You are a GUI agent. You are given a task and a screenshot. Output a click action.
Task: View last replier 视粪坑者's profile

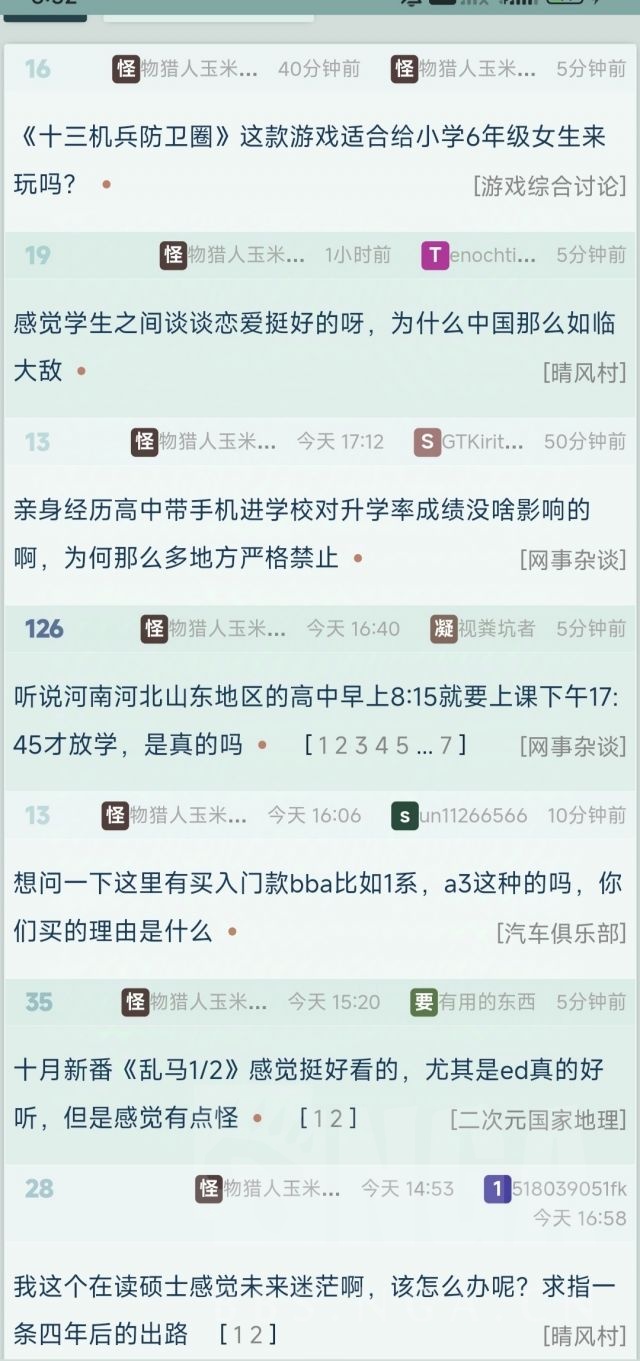click(495, 628)
